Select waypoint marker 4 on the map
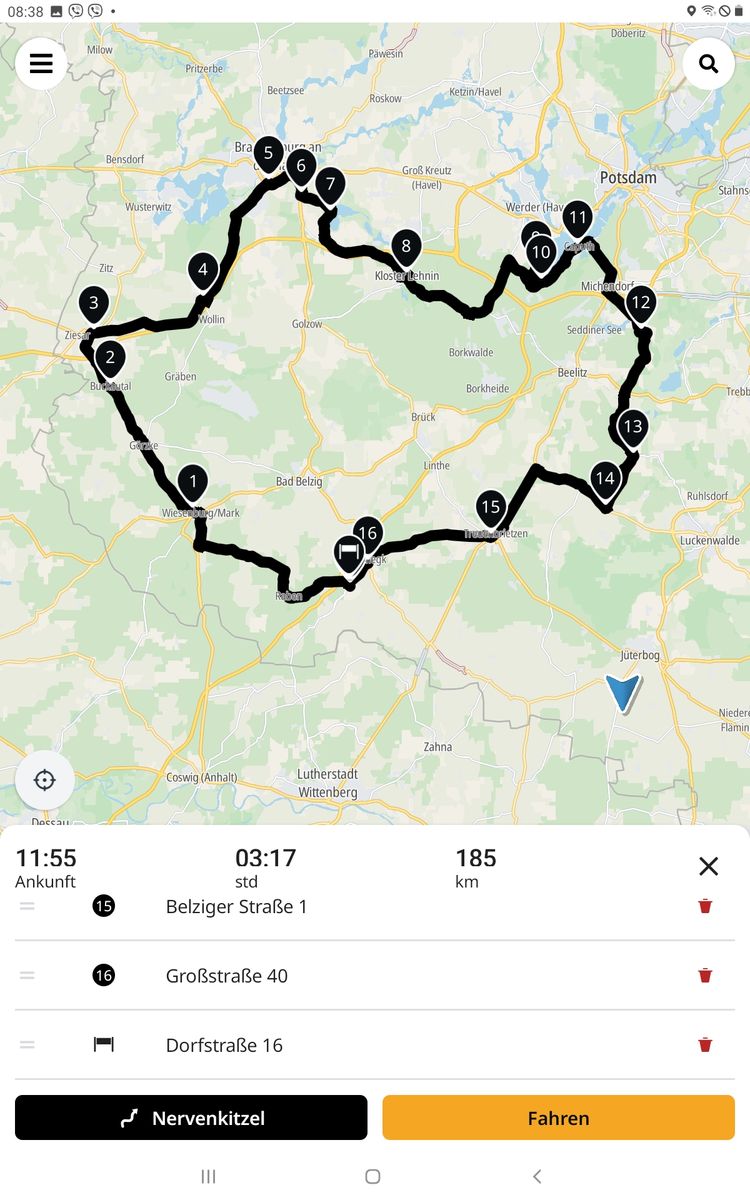Screen dimensions: 750x1200 203,270
